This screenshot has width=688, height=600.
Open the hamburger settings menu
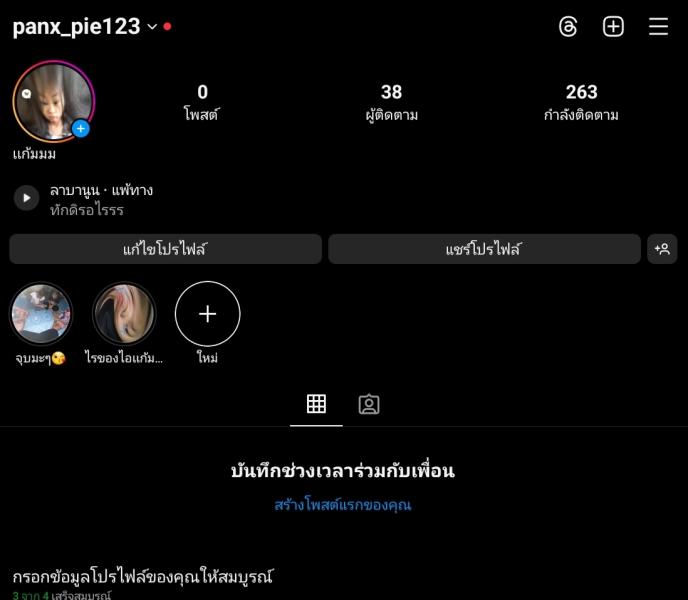658,27
